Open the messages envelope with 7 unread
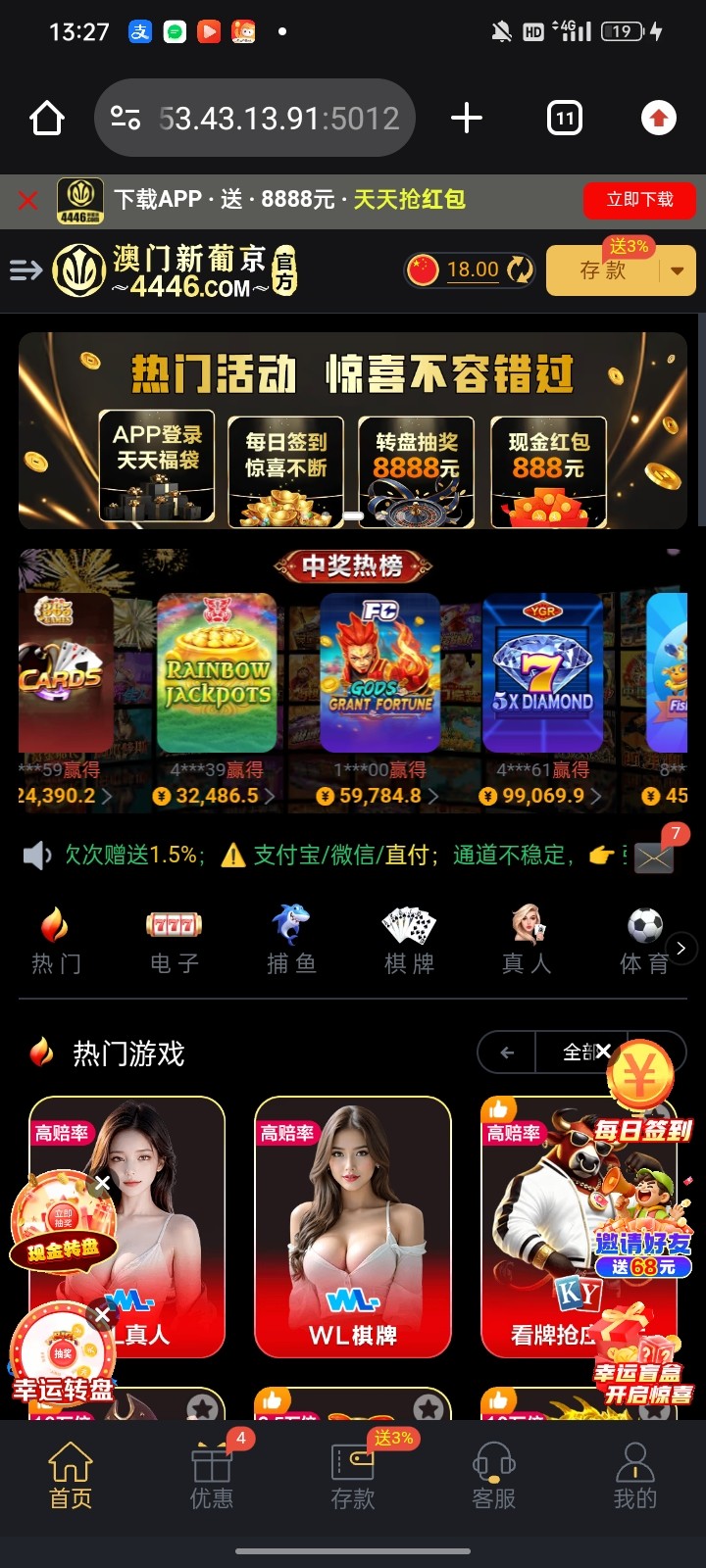The height and width of the screenshot is (1568, 706). click(654, 857)
